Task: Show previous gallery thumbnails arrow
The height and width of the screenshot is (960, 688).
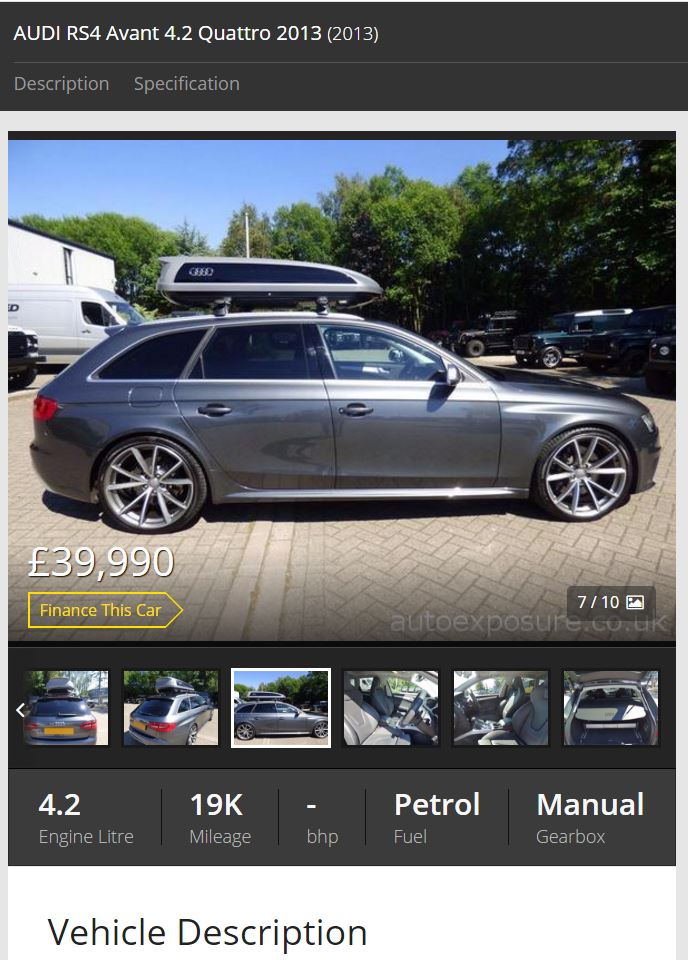Action: pos(20,709)
